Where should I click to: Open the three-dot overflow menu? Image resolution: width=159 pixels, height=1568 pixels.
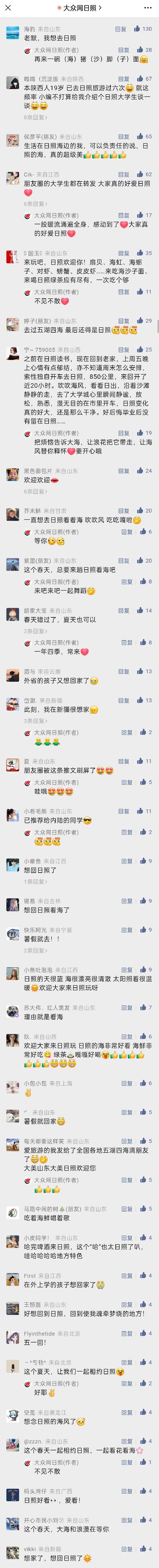tap(148, 8)
